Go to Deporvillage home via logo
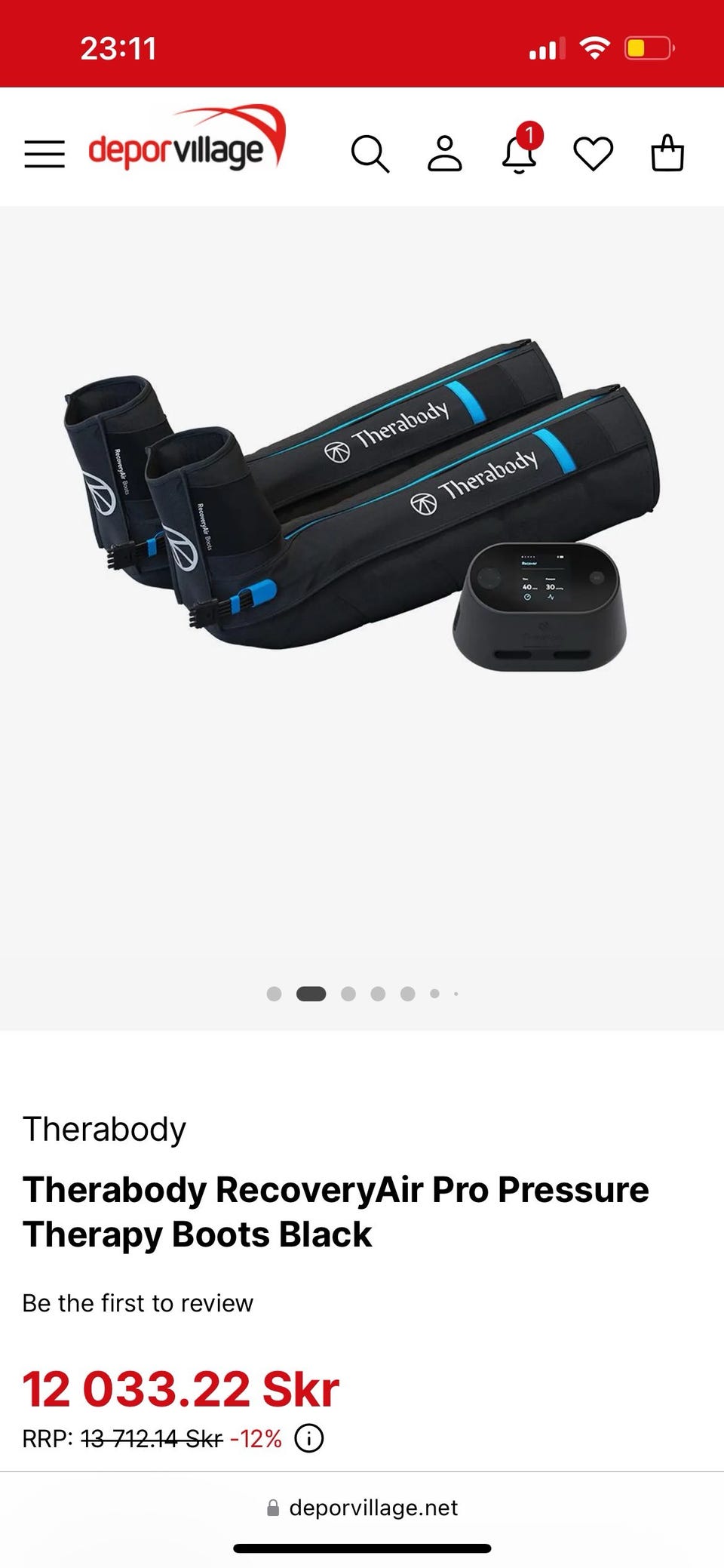The image size is (724, 1568). pyautogui.click(x=186, y=141)
